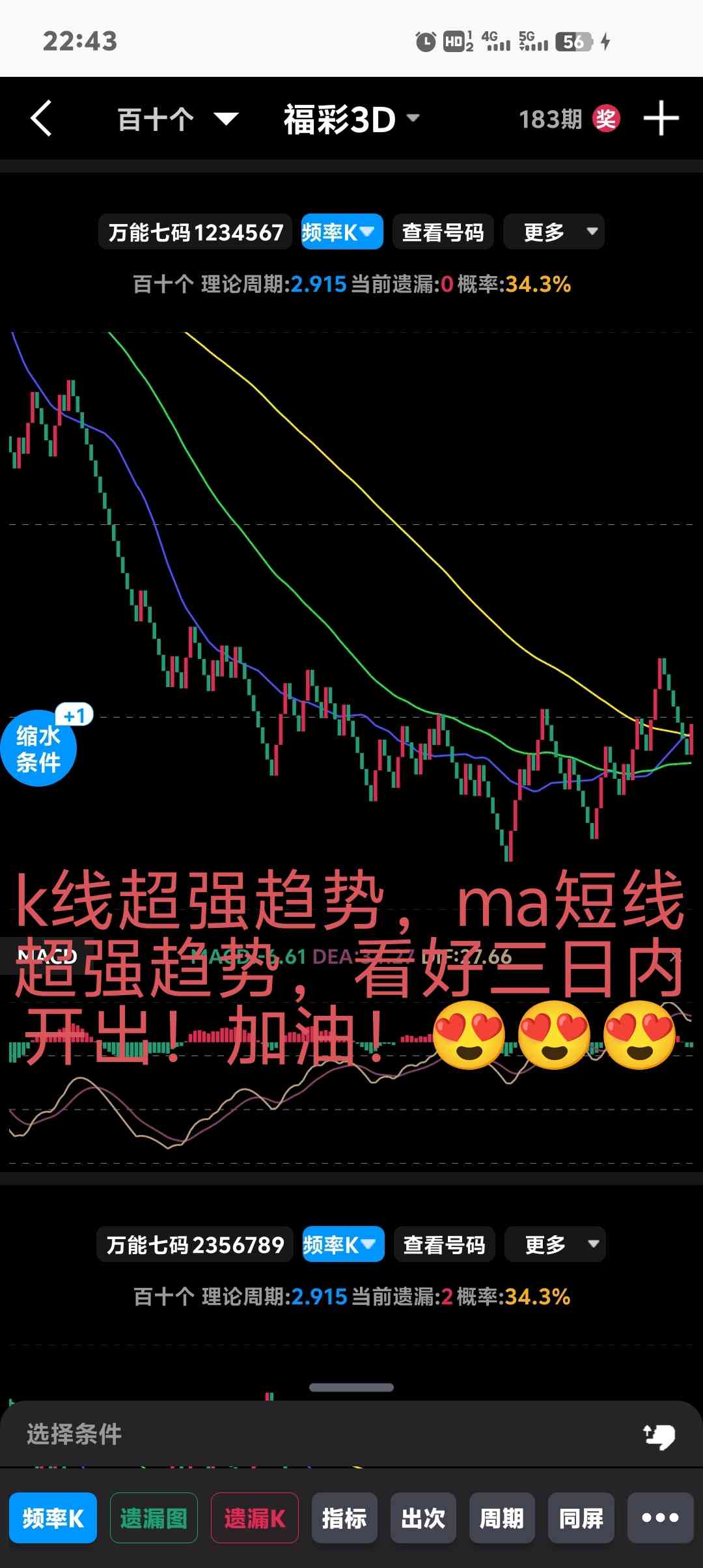Open the red 奖 prize icon

tap(605, 119)
